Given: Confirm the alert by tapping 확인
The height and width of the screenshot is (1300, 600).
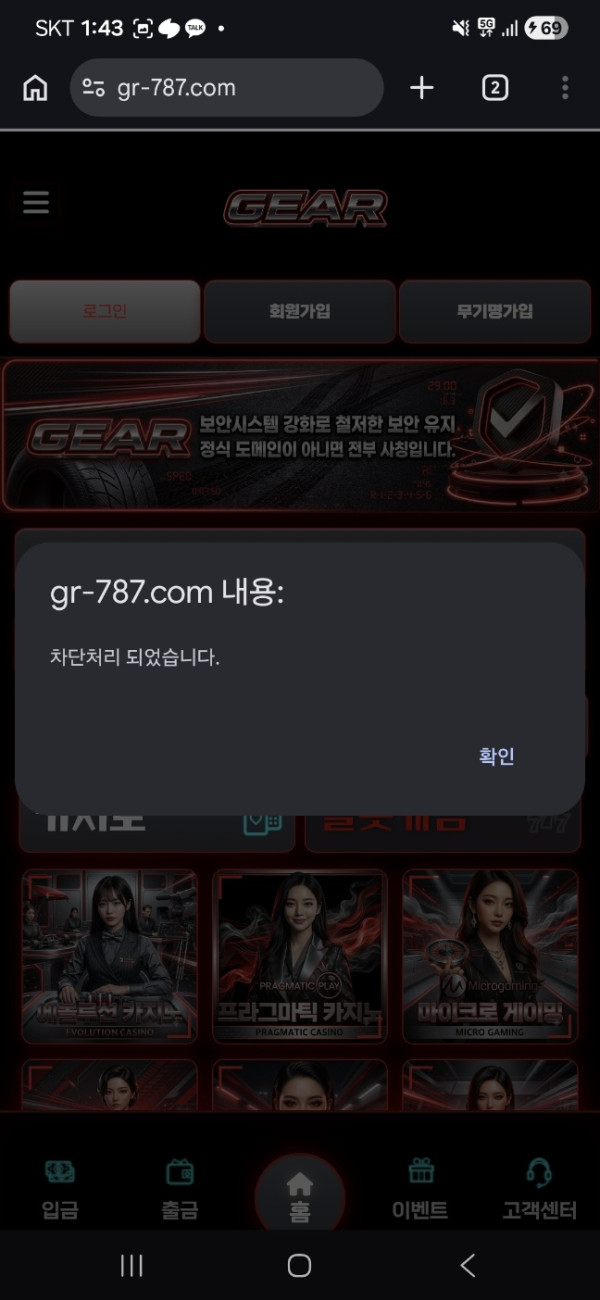Looking at the screenshot, I should point(496,756).
